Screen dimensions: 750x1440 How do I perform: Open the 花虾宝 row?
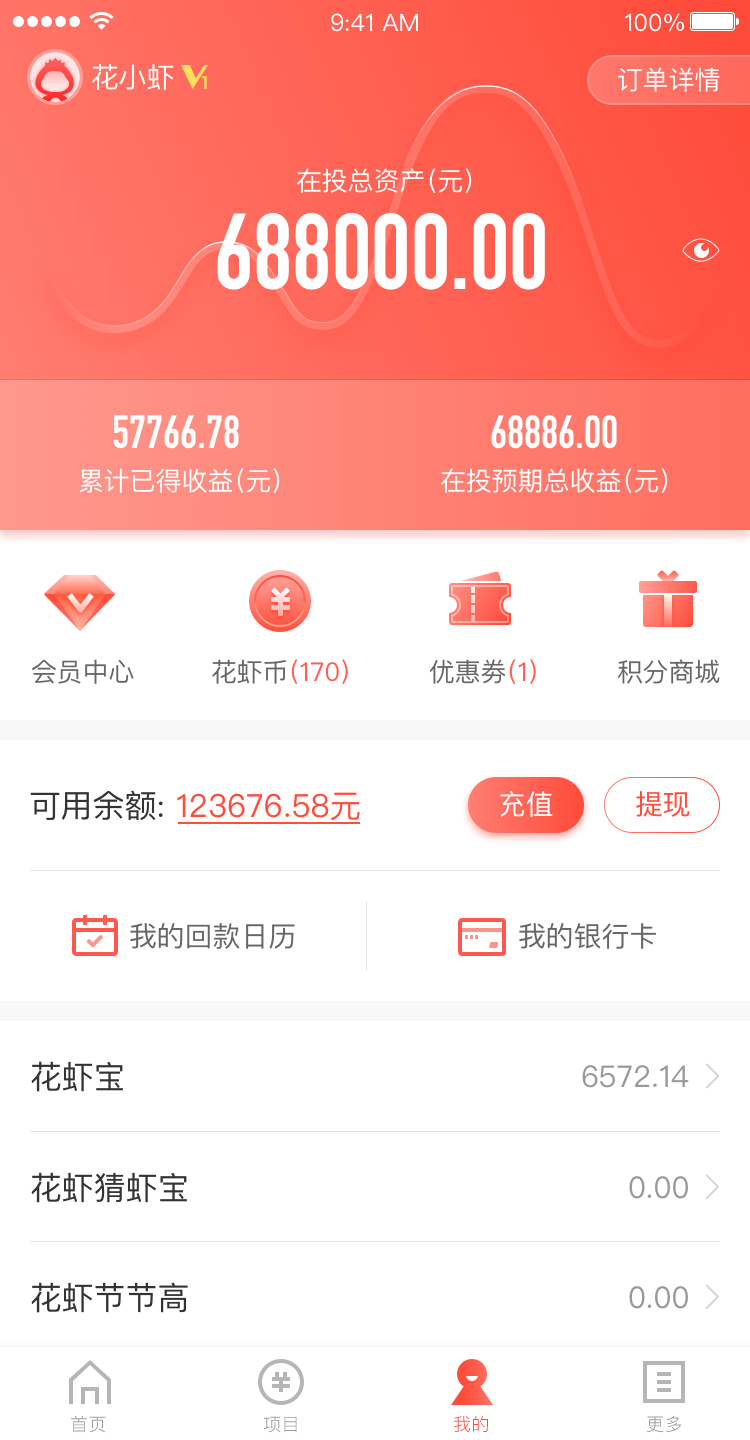(x=375, y=1077)
